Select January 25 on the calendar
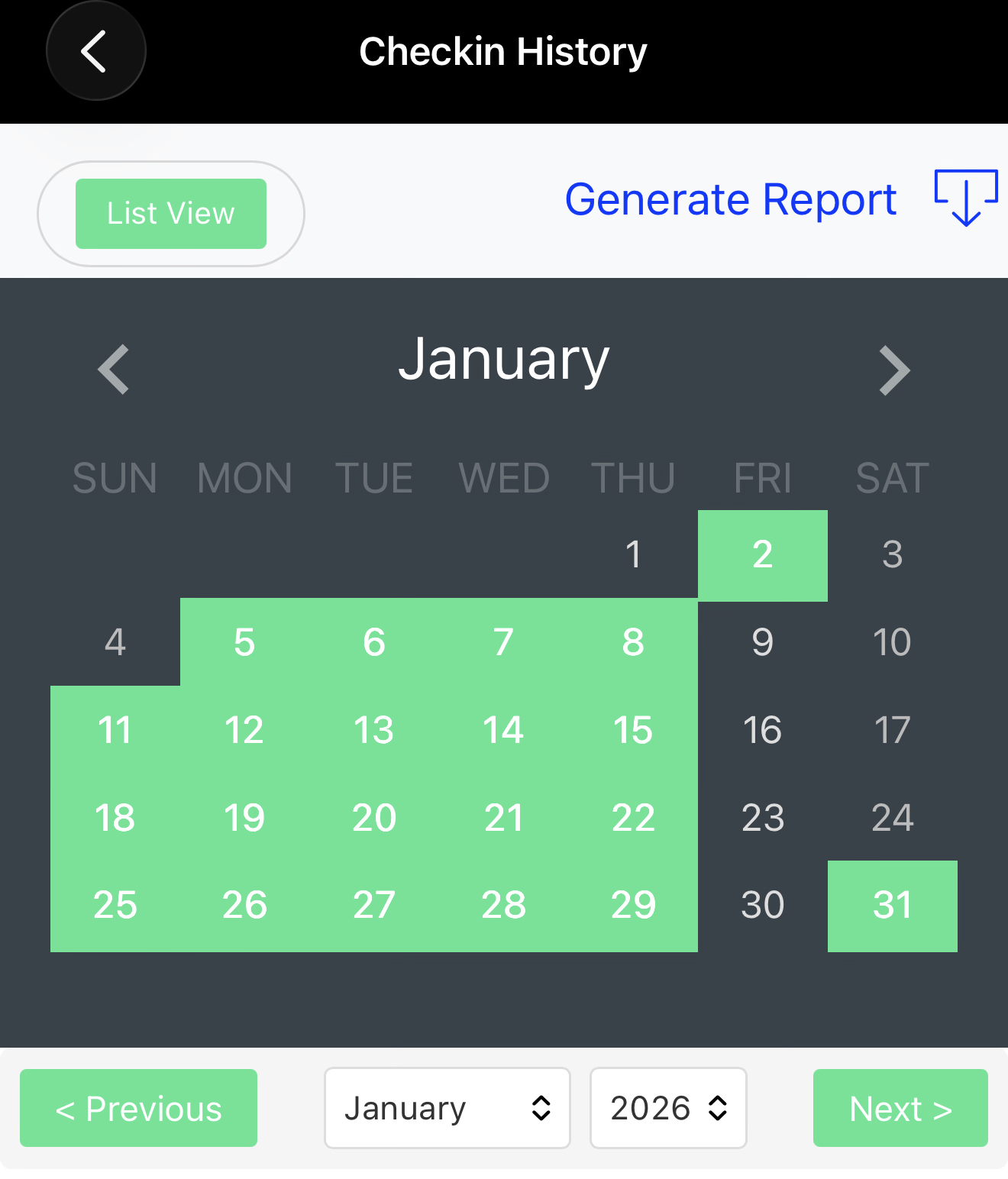The height and width of the screenshot is (1179, 1008). (115, 906)
